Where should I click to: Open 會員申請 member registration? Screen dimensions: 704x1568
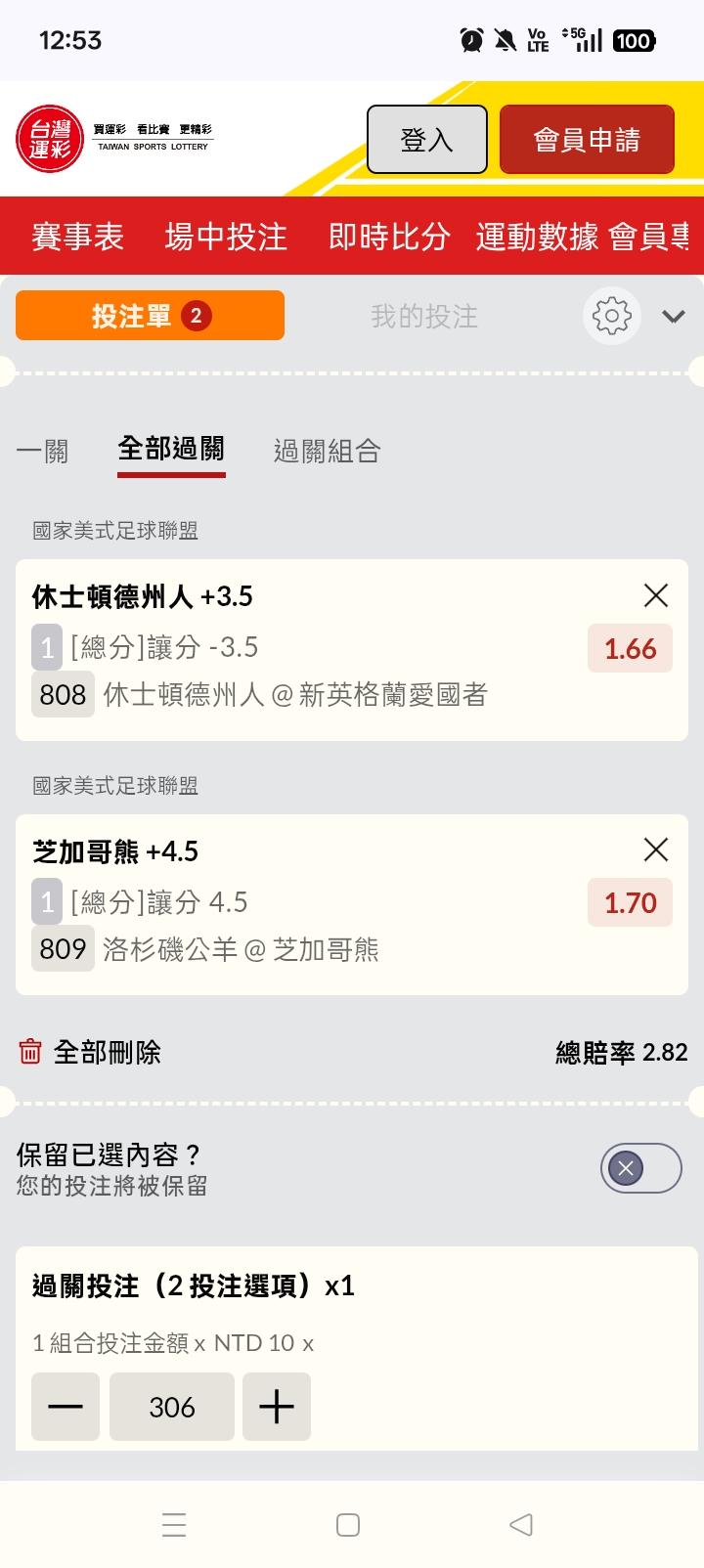[587, 140]
